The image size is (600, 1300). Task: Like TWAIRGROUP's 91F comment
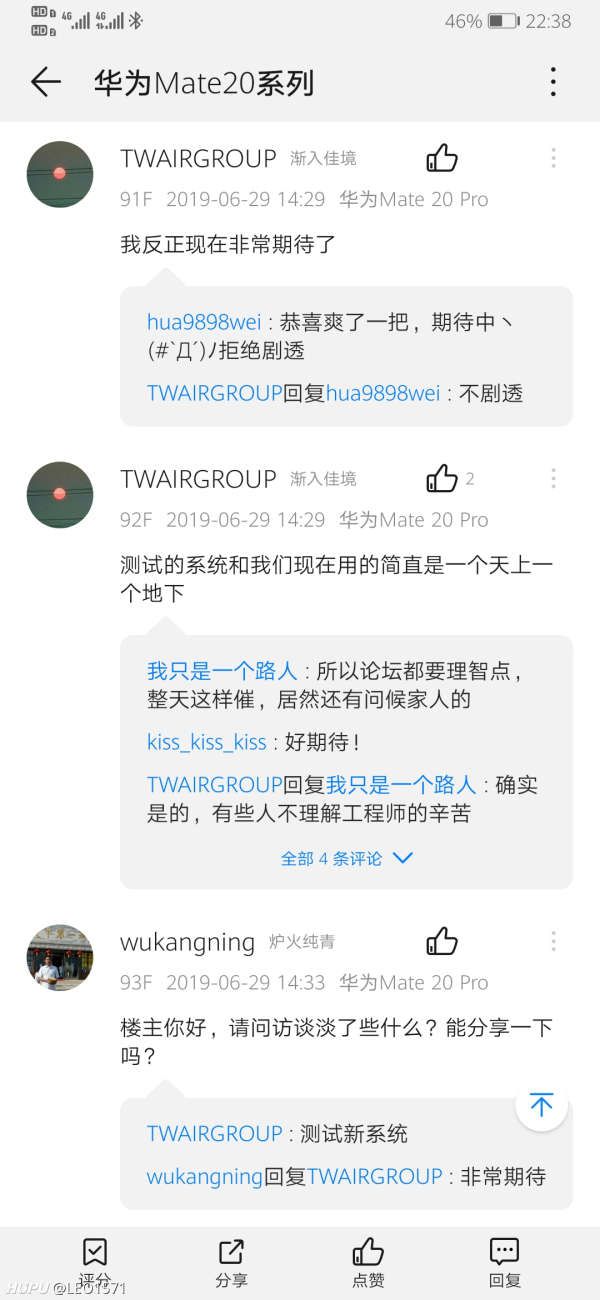[442, 158]
